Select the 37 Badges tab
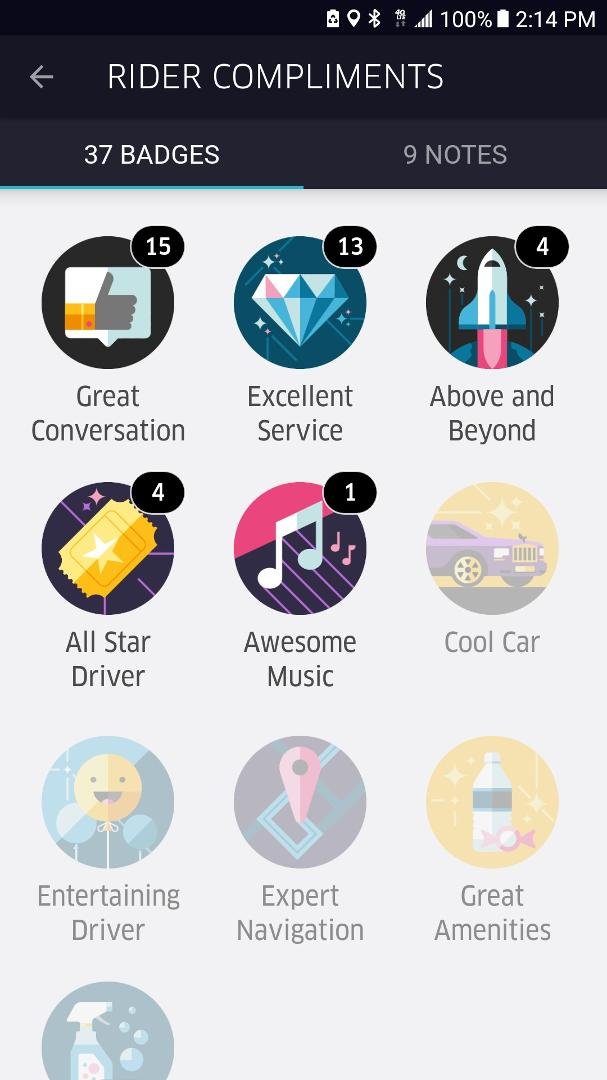The image size is (607, 1080). 152,154
